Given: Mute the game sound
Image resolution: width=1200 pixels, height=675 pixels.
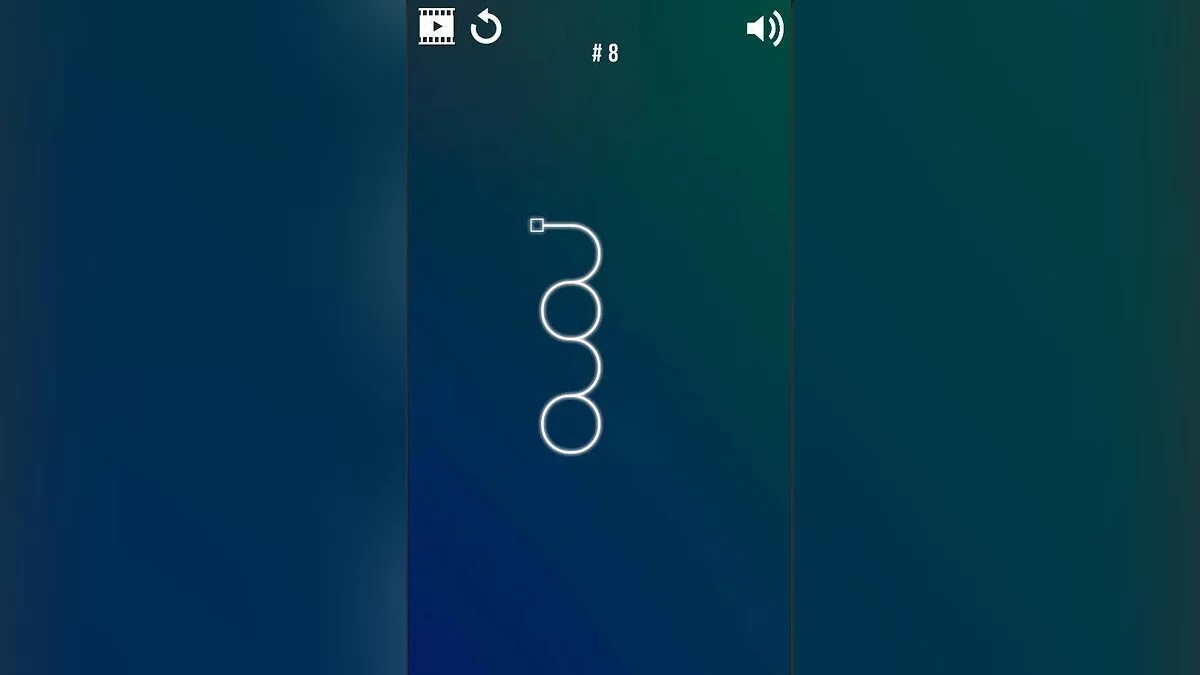Looking at the screenshot, I should [765, 28].
